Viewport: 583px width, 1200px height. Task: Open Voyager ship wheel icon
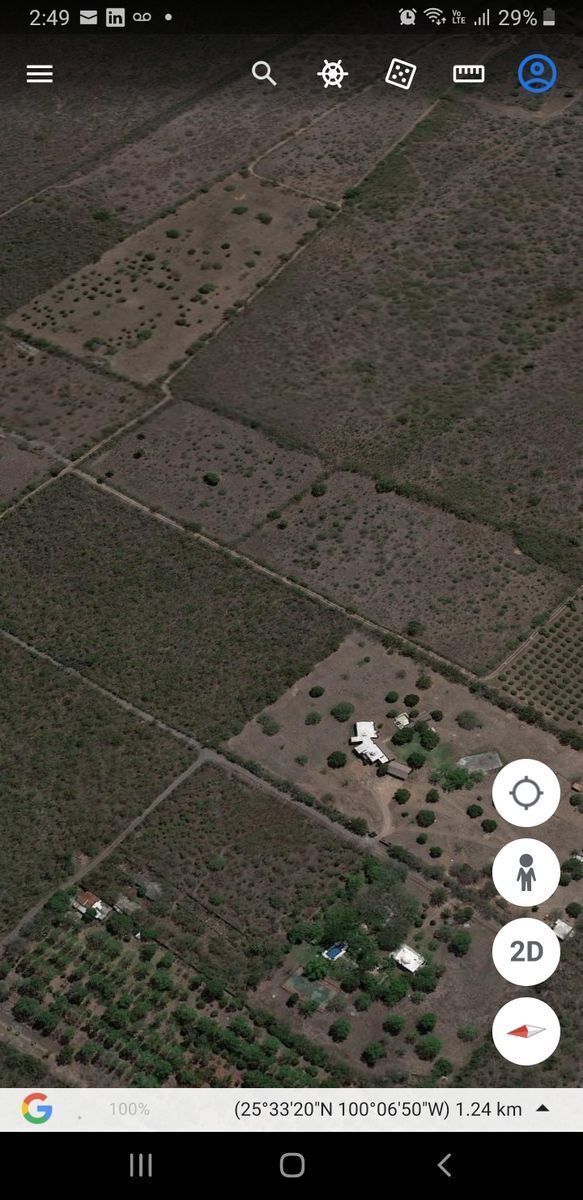[x=332, y=73]
